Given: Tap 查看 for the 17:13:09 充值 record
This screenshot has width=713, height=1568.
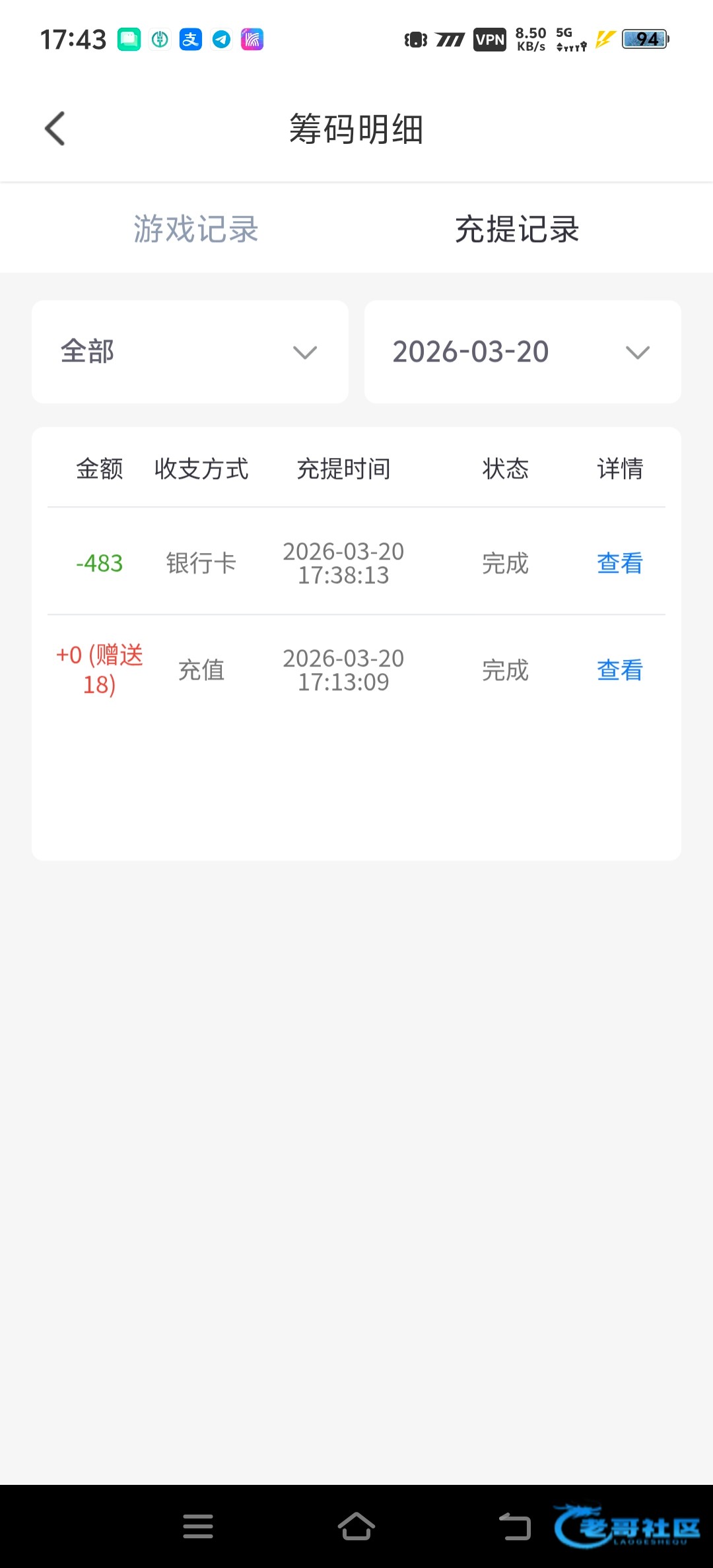Looking at the screenshot, I should (619, 670).
